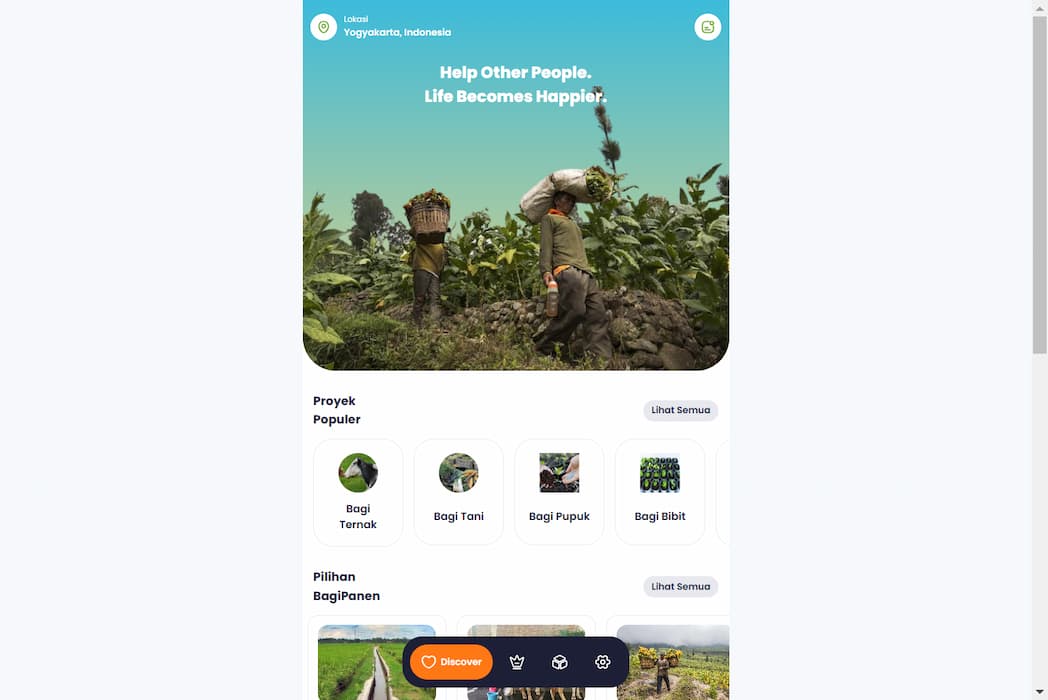
Task: Open the crown tab in bottom navigation
Action: click(x=517, y=662)
